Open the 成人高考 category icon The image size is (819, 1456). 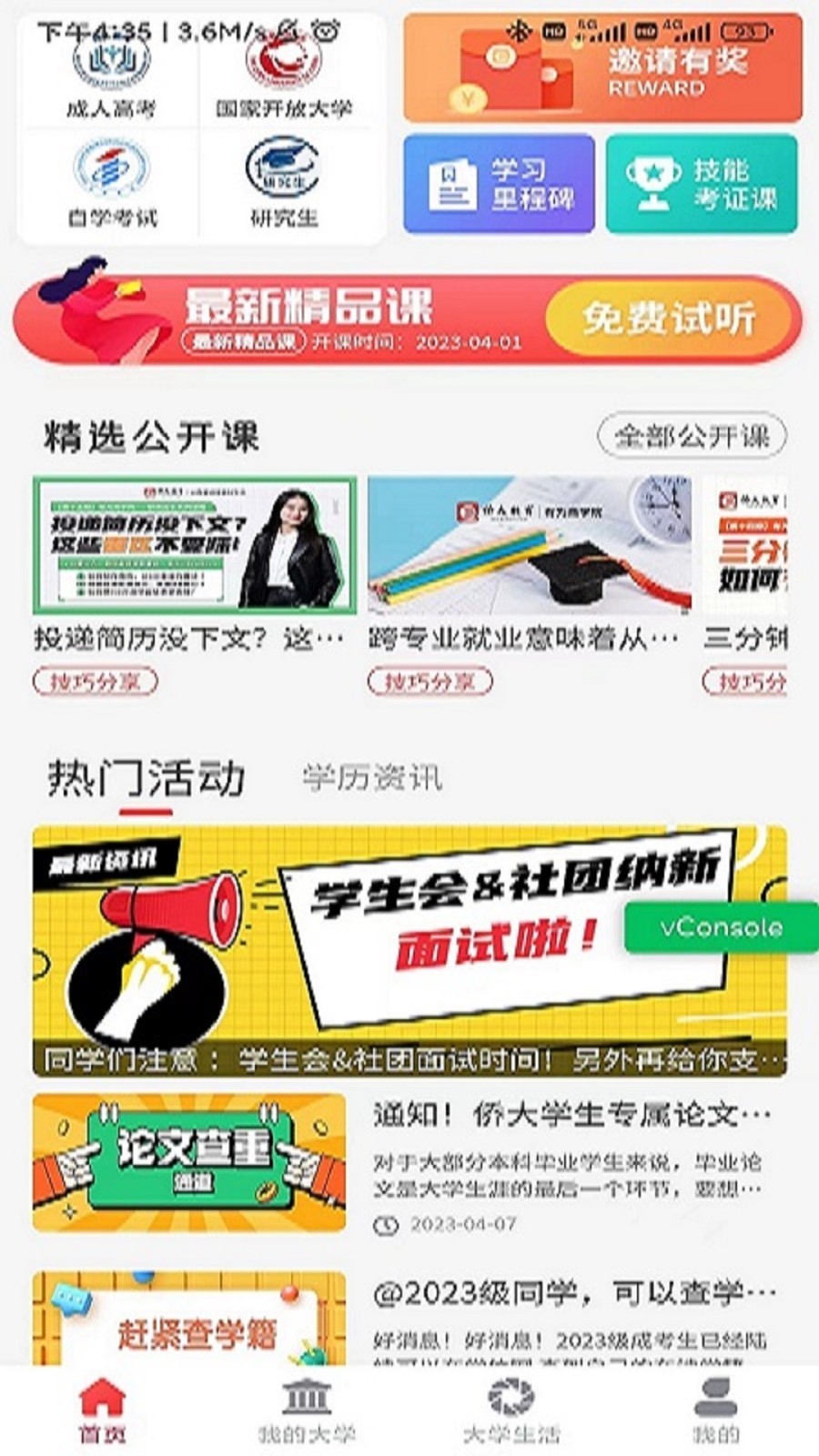click(x=109, y=77)
